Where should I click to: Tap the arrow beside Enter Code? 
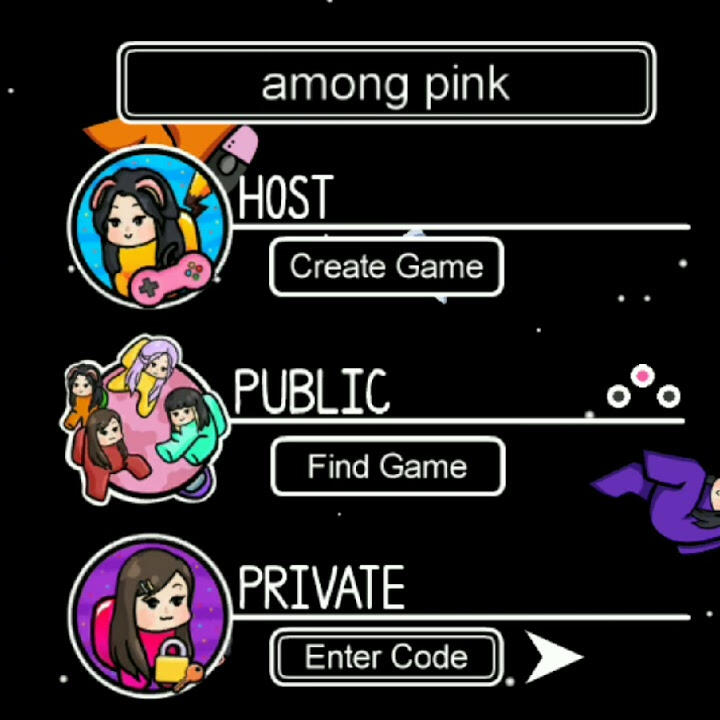[551, 657]
